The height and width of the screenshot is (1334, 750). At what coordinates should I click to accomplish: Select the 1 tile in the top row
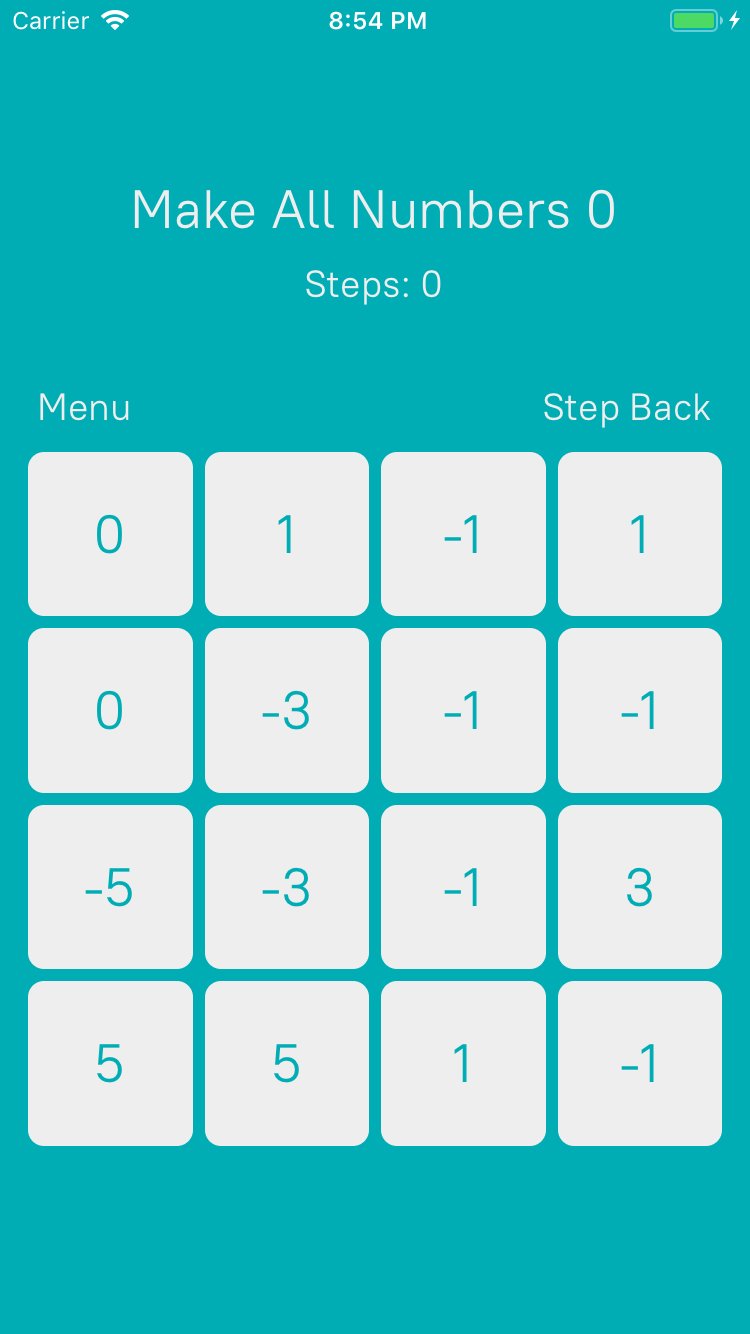click(287, 533)
